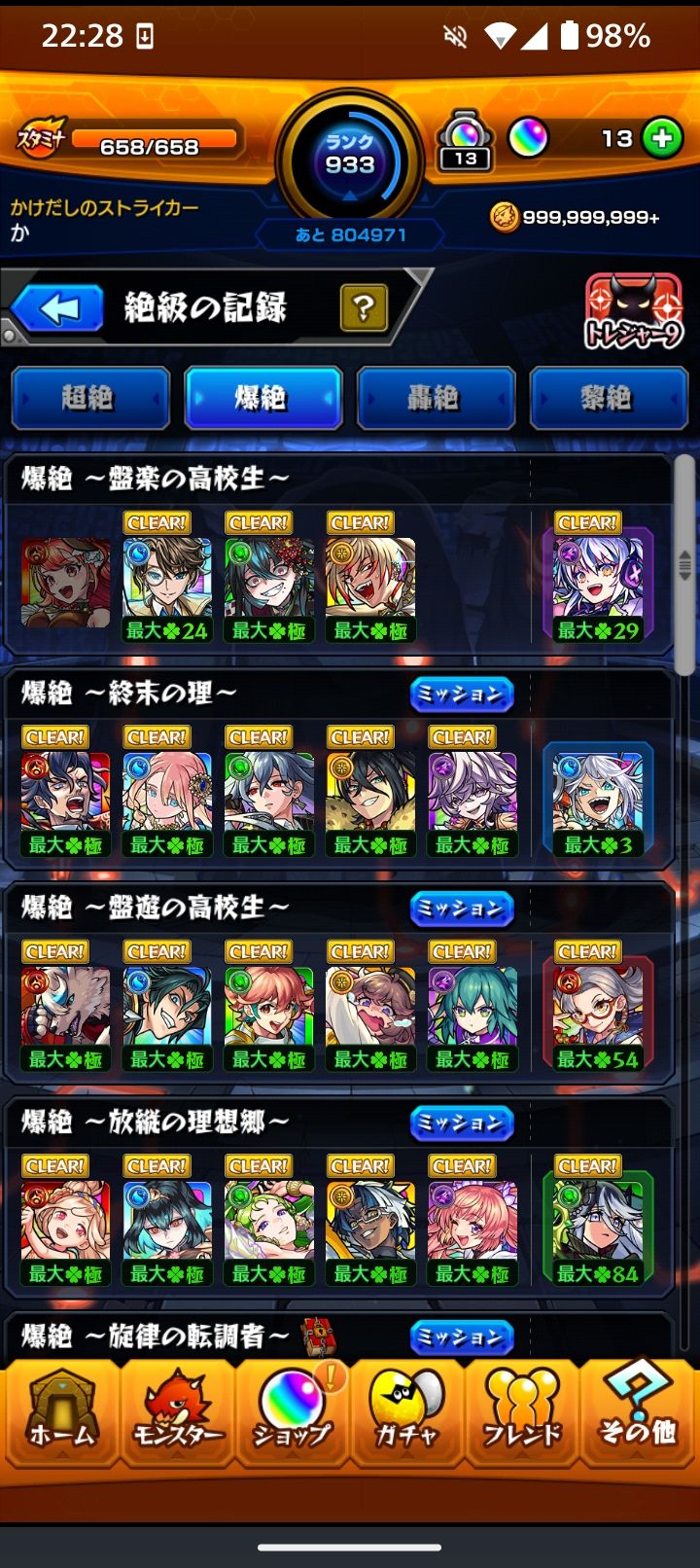Open the question mark help button
The height and width of the screenshot is (1568, 700).
pyautogui.click(x=364, y=309)
